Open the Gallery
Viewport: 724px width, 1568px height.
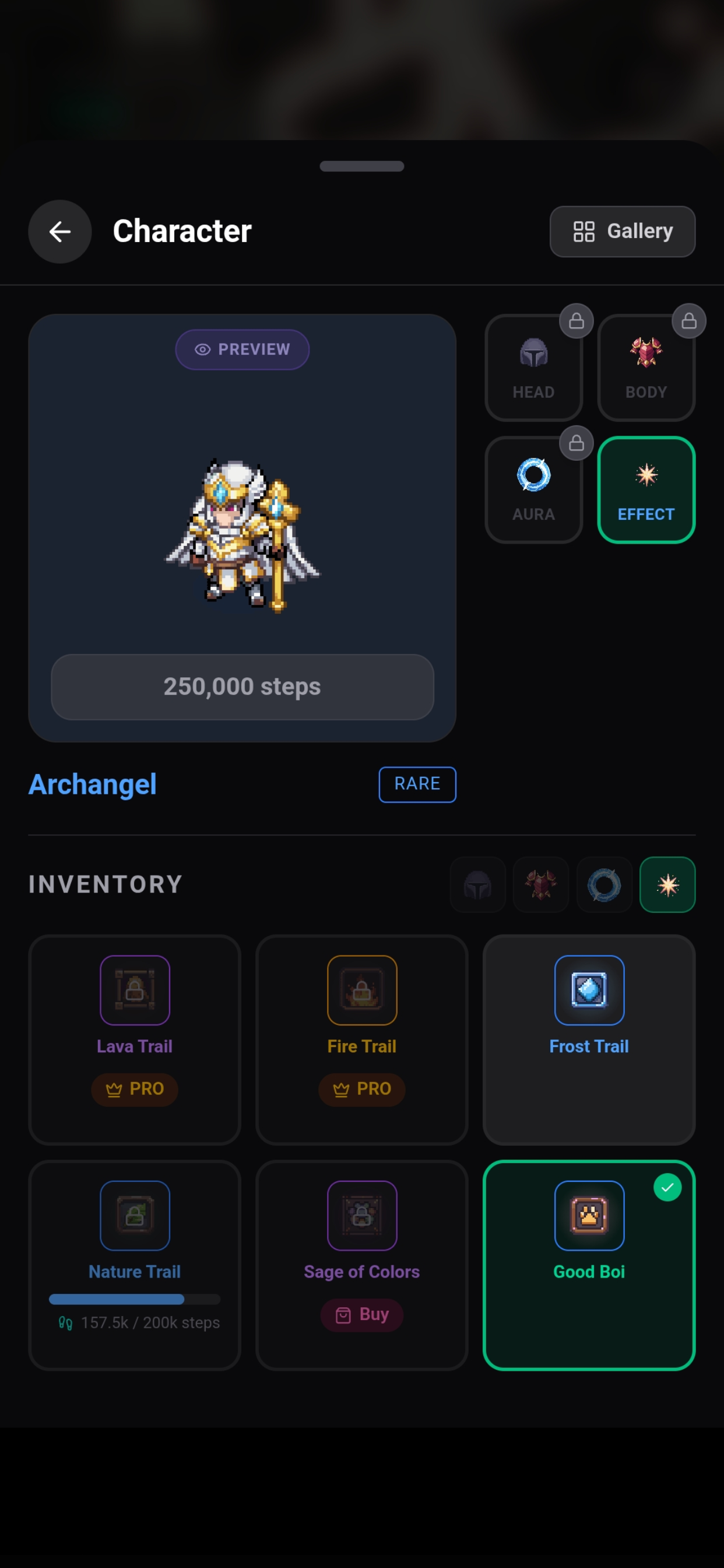[x=622, y=232]
